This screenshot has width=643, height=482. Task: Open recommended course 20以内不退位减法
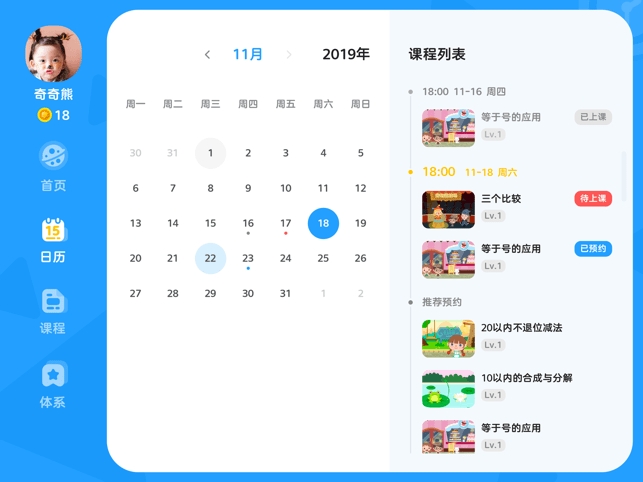coord(521,328)
